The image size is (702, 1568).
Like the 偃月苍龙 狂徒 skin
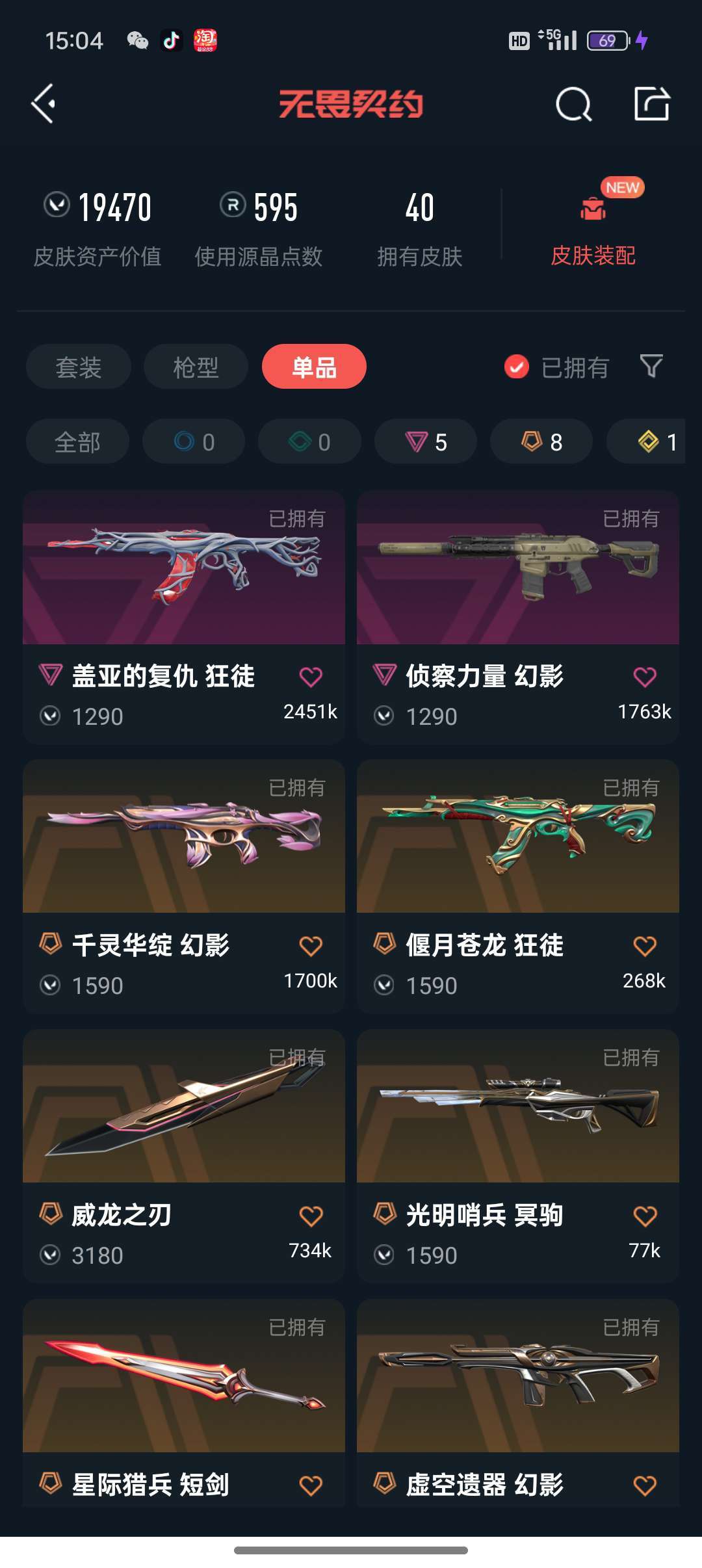(645, 946)
